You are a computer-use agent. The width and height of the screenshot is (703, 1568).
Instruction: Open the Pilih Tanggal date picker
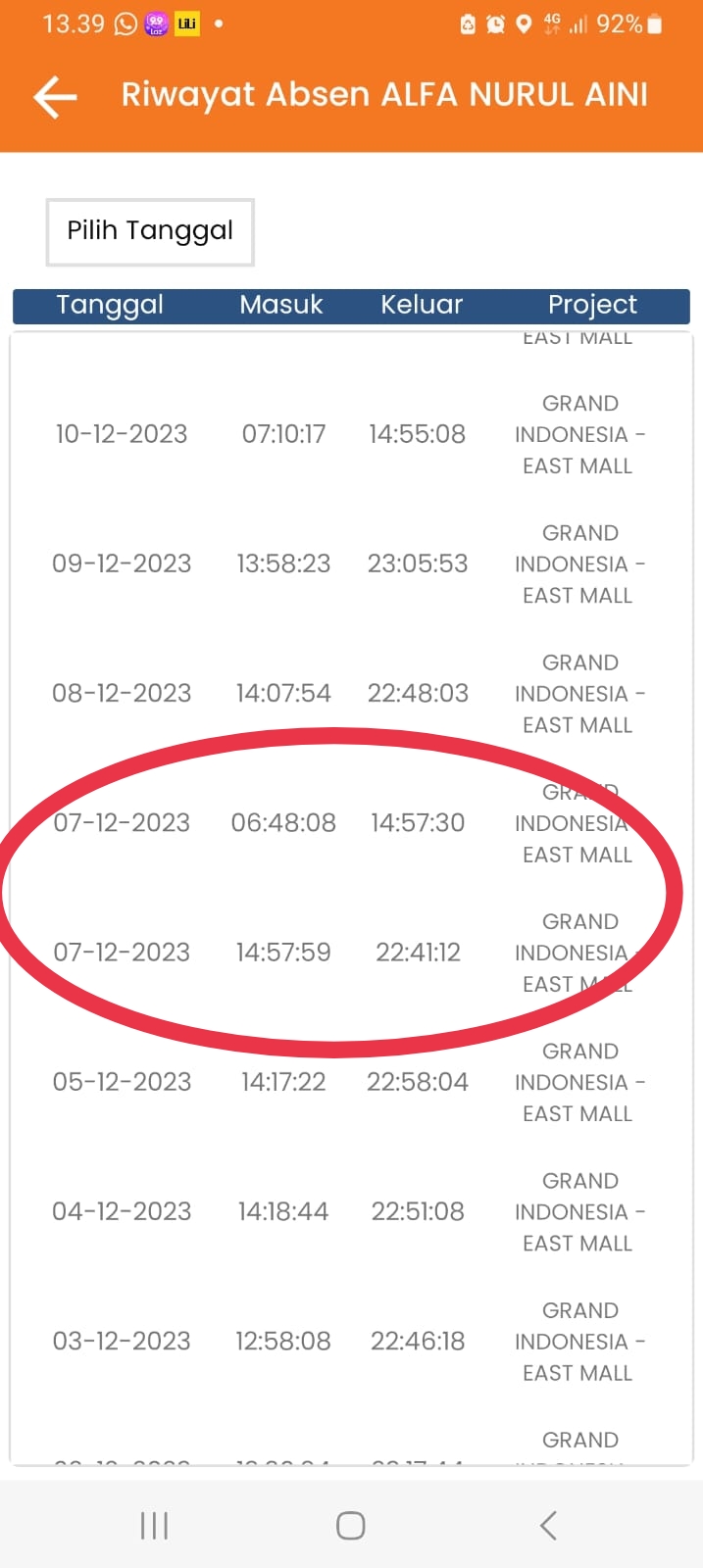[x=150, y=232]
